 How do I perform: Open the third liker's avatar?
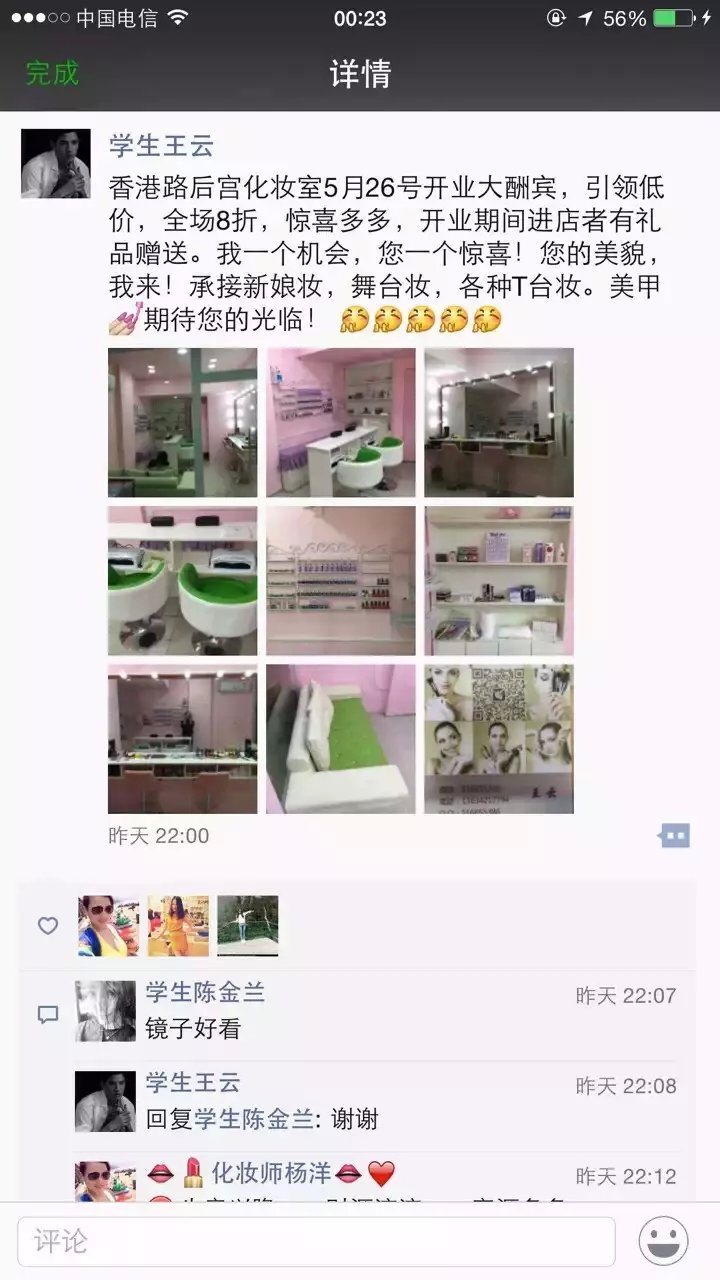(x=248, y=925)
